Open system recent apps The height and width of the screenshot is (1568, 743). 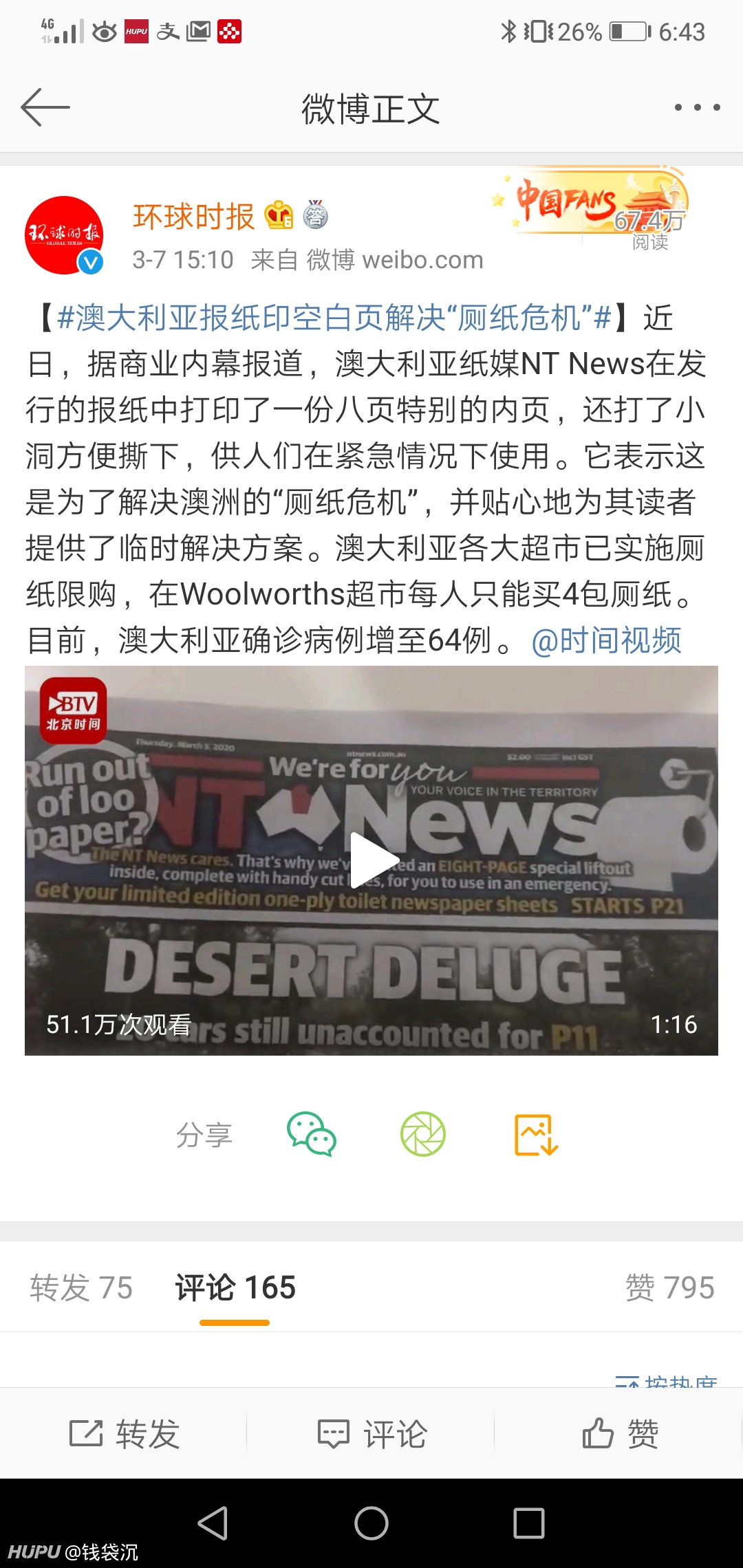click(529, 1523)
